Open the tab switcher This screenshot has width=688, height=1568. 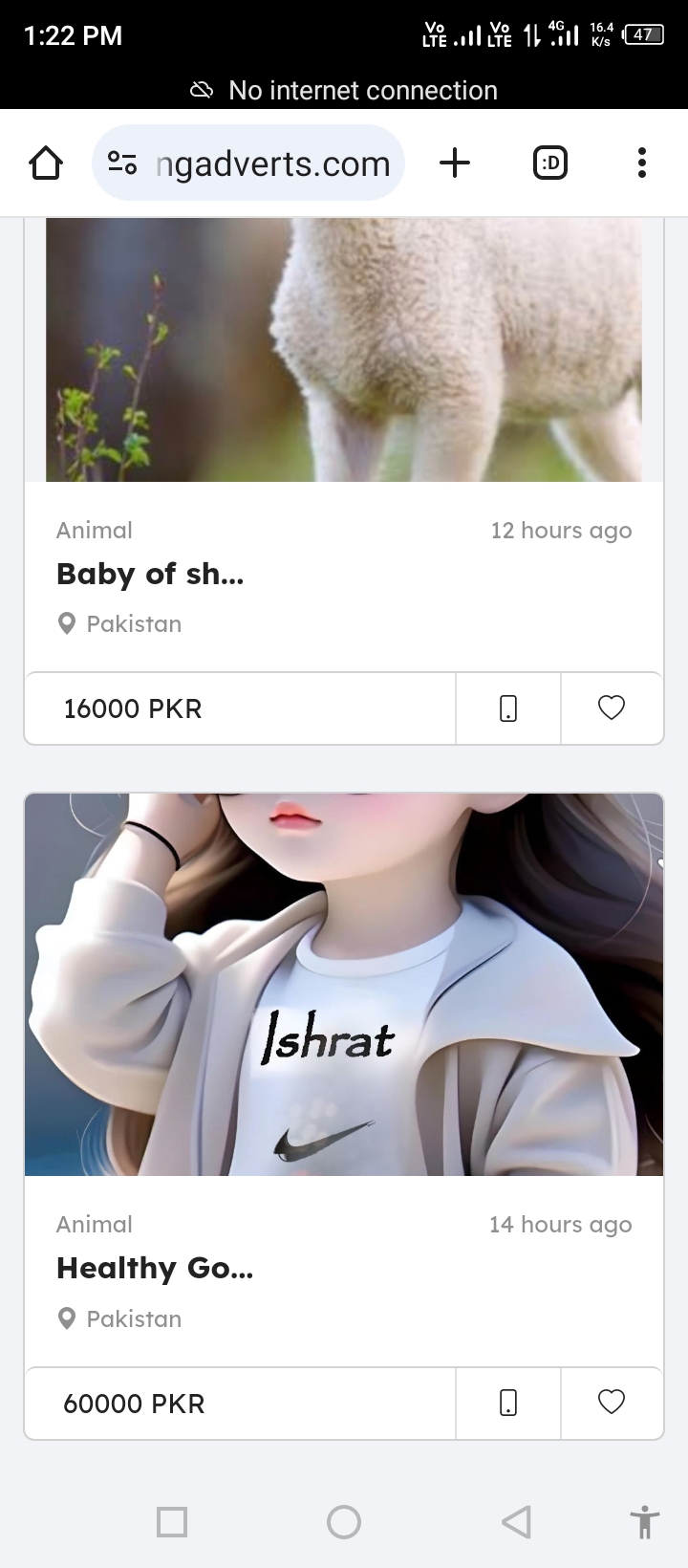[549, 163]
